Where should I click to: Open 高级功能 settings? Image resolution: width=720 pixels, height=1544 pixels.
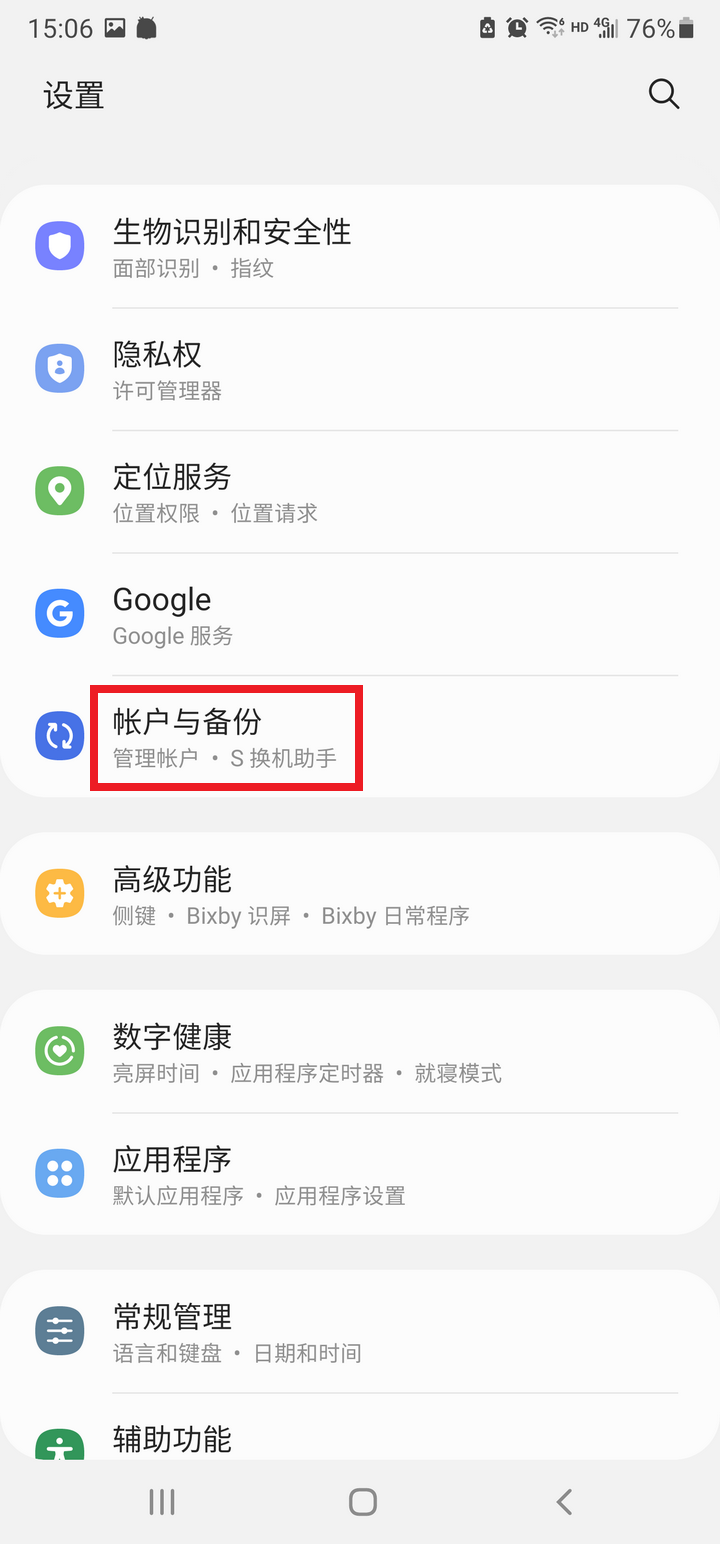tap(360, 893)
